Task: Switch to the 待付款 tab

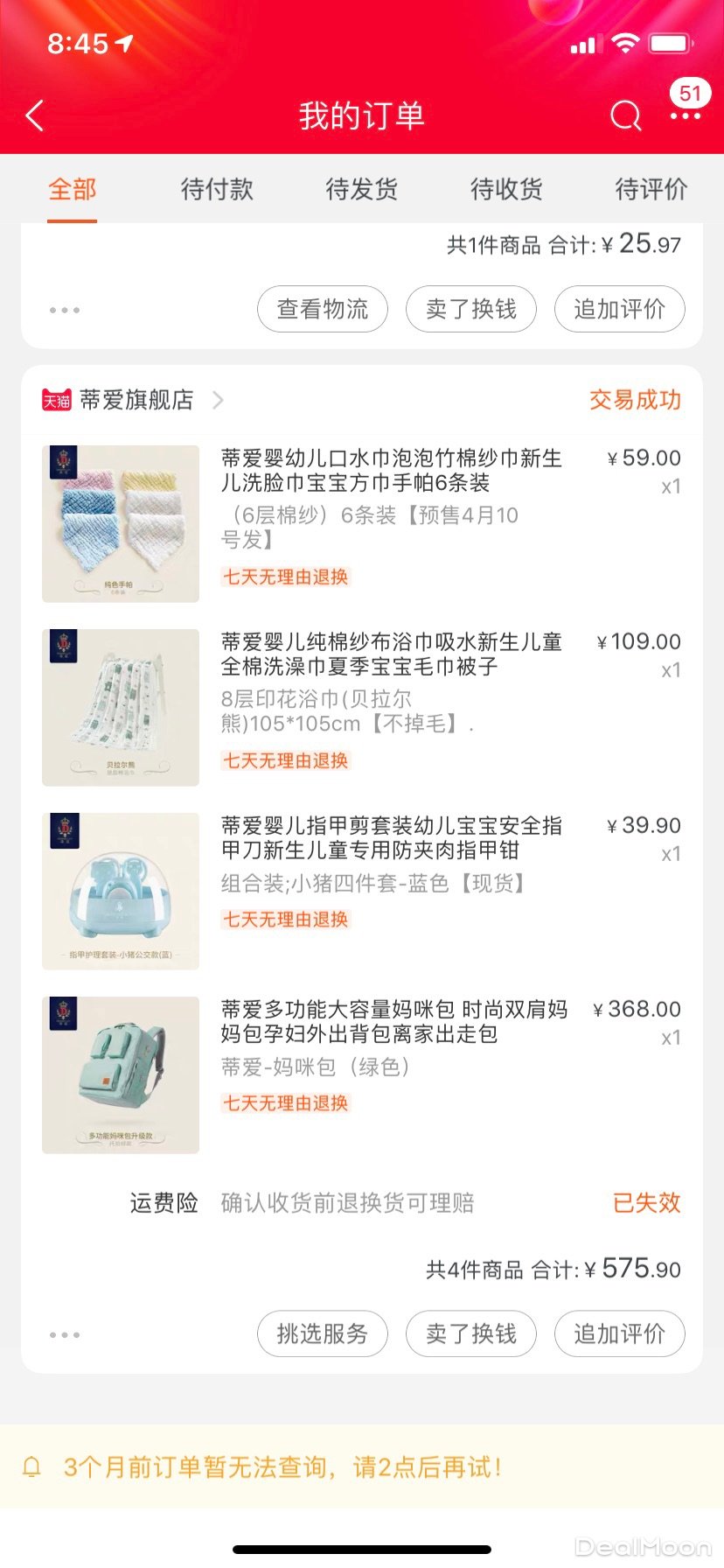Action: tap(217, 189)
